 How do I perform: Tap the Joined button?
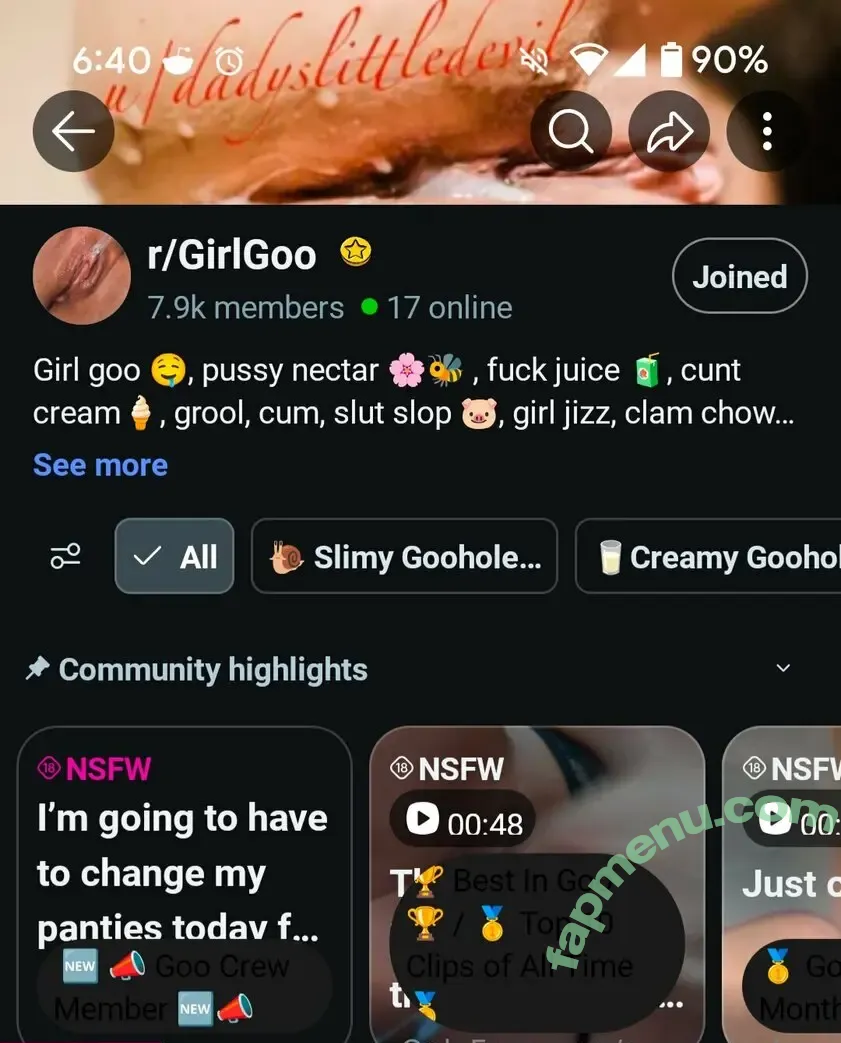[x=739, y=277]
